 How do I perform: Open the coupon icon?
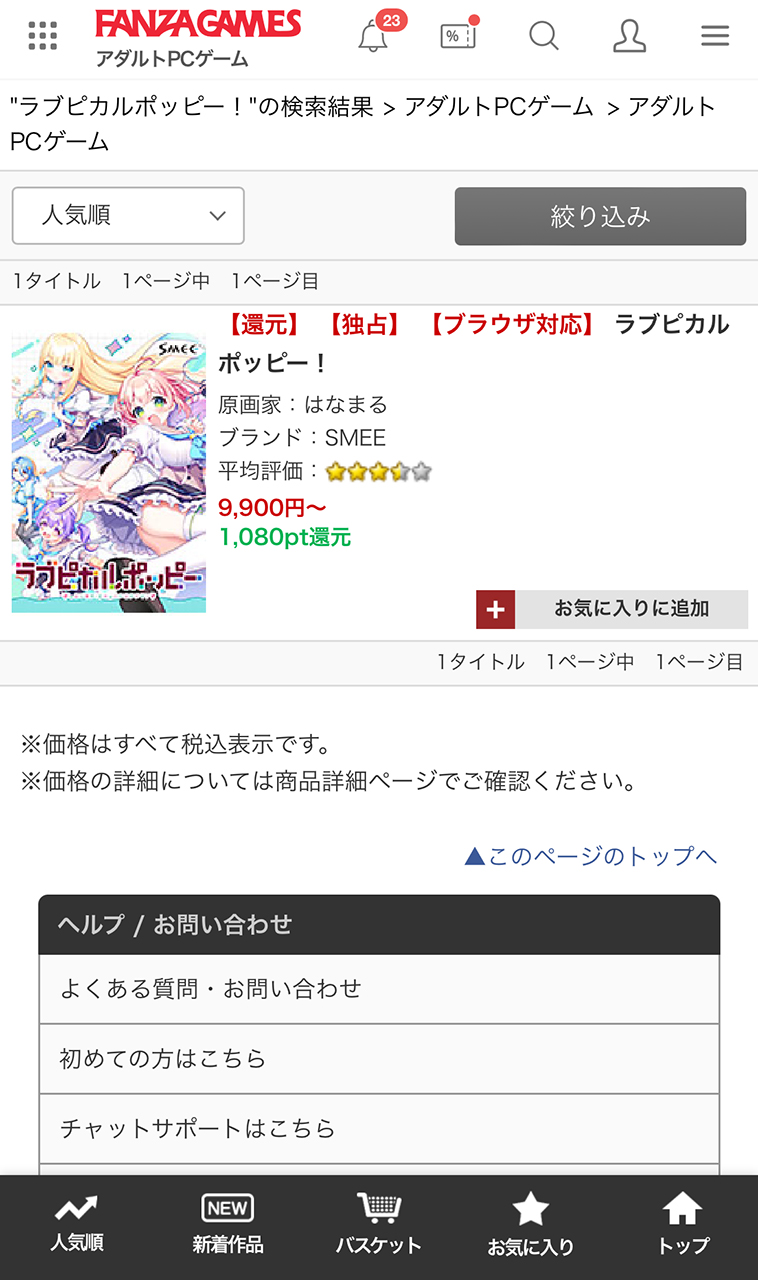458,37
